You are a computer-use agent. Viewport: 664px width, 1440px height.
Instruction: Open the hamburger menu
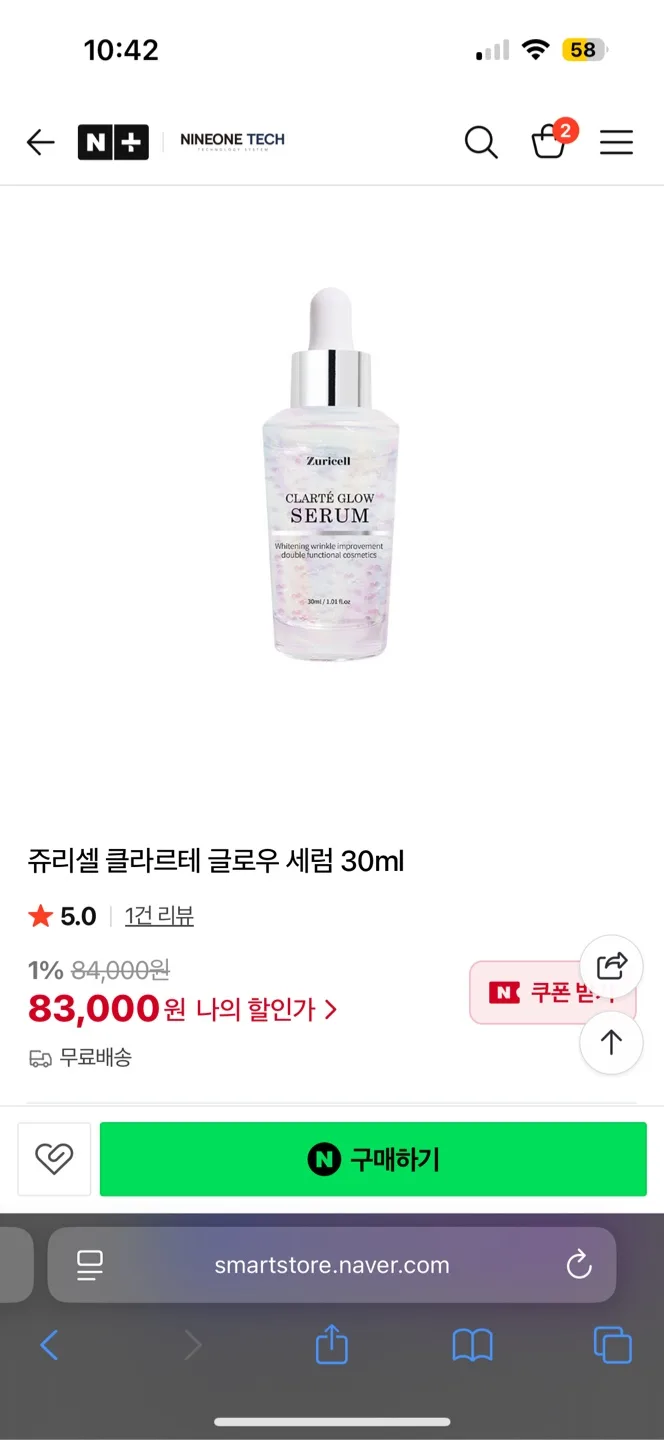tap(616, 142)
